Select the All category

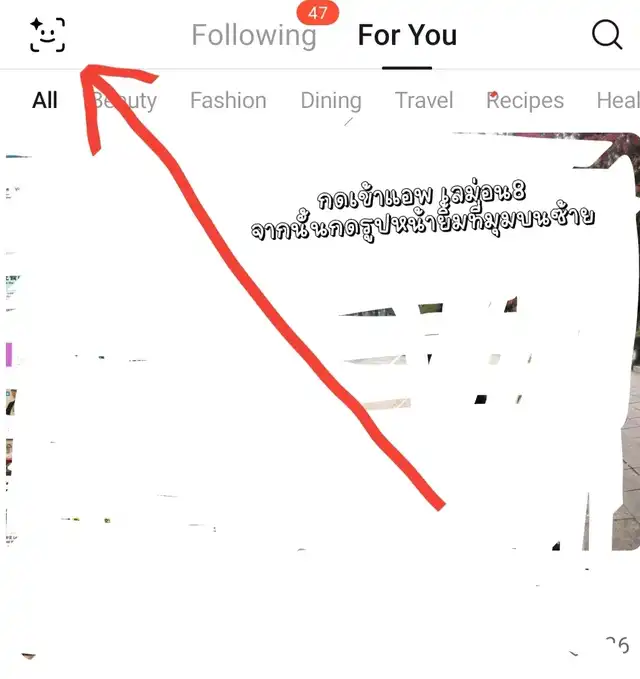pos(45,100)
